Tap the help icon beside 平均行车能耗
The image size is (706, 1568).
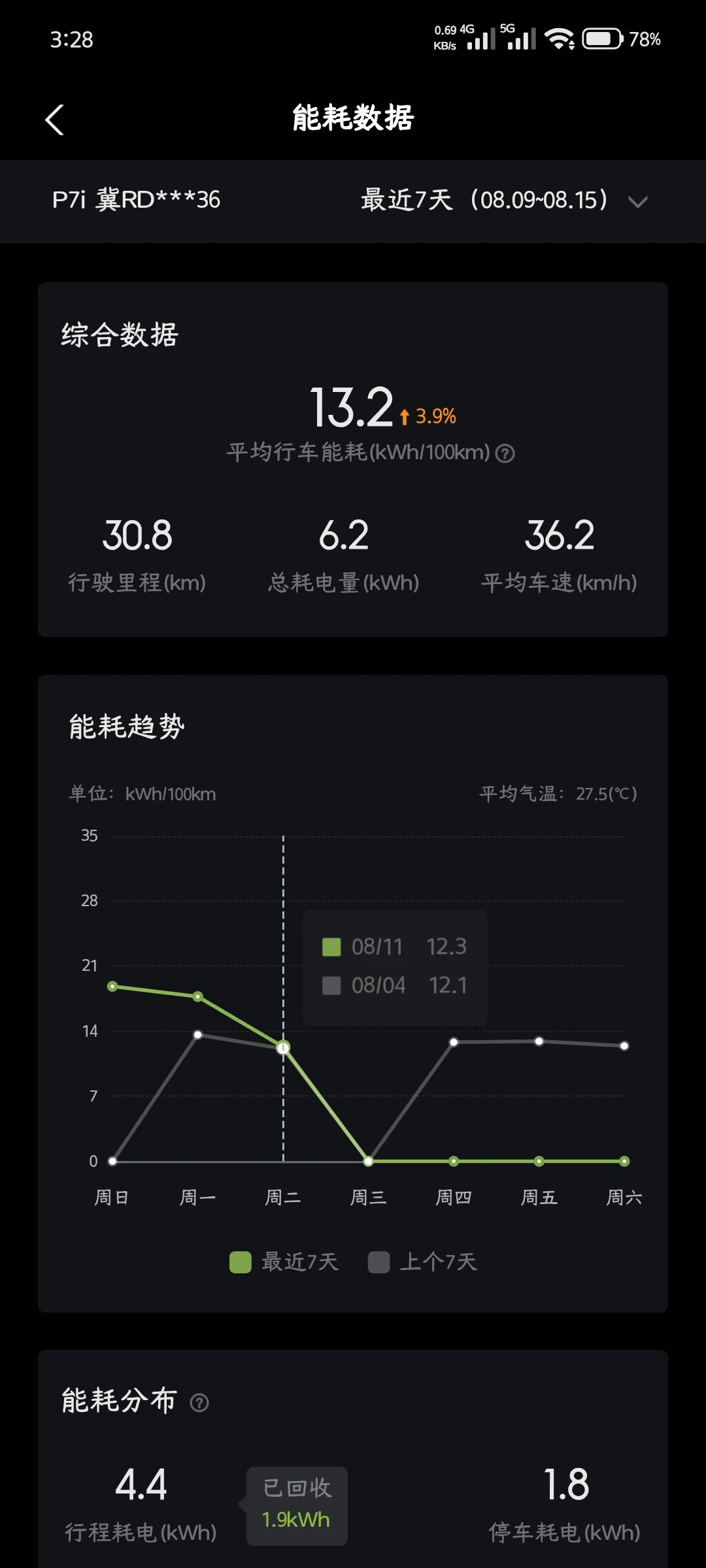click(505, 453)
